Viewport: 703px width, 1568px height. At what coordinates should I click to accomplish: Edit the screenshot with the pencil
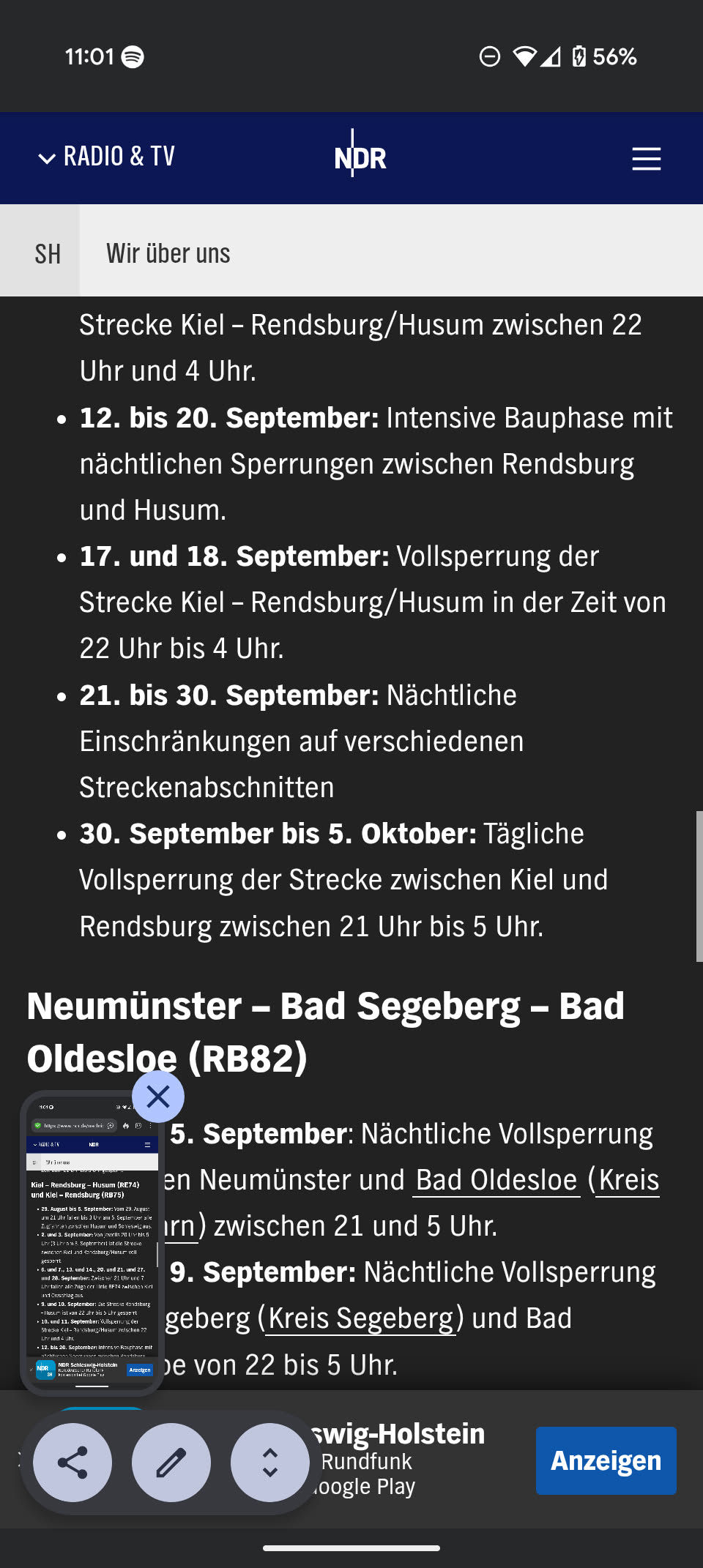tap(171, 1463)
